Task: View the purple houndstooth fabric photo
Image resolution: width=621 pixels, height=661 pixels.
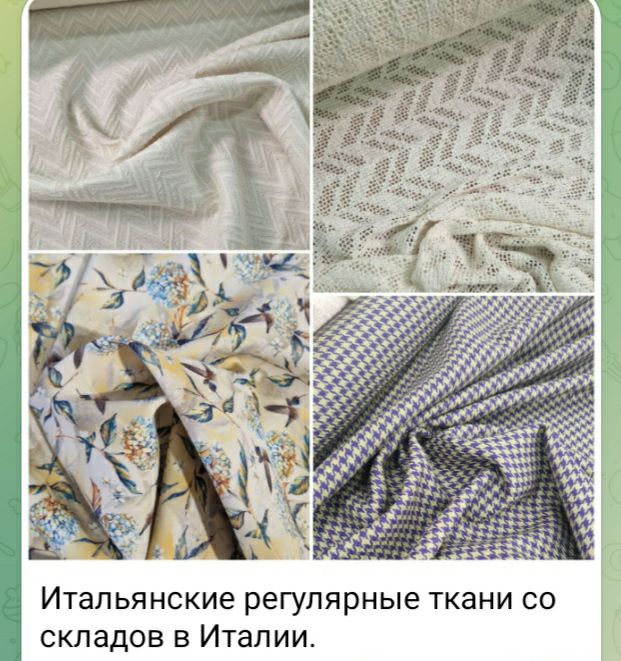Action: pyautogui.click(x=454, y=427)
